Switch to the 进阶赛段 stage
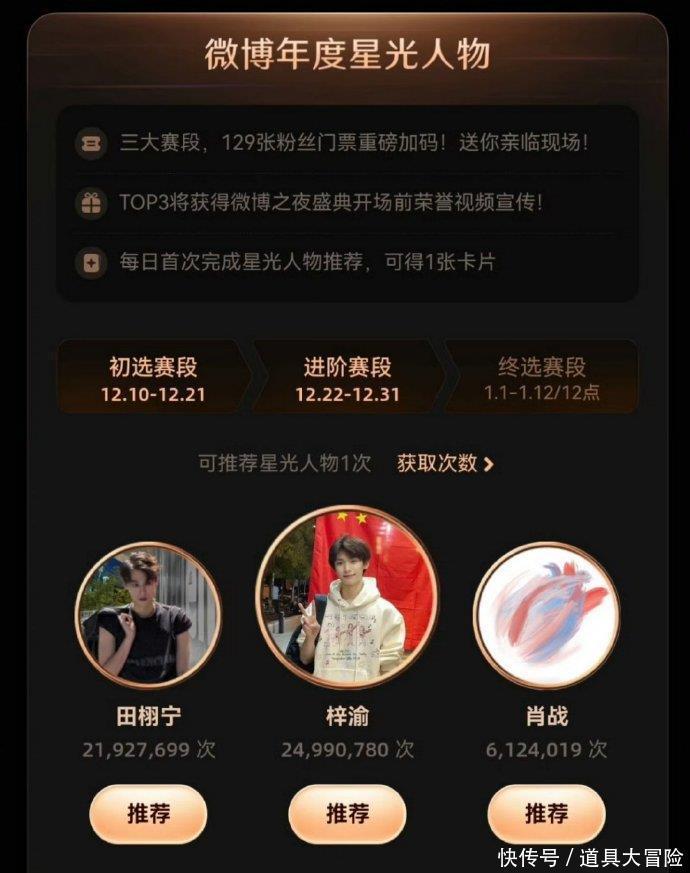The height and width of the screenshot is (873, 690). coord(347,379)
